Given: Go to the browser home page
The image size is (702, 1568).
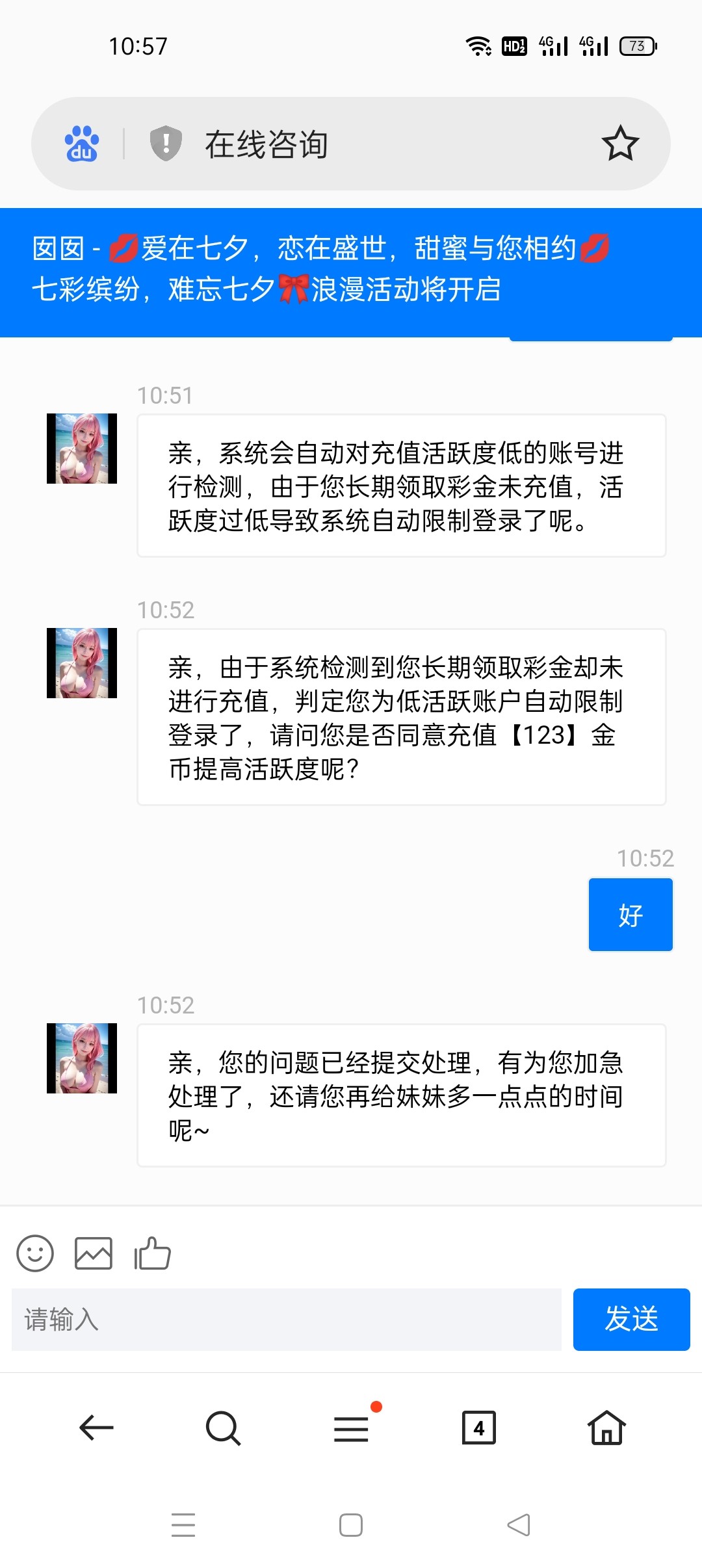Looking at the screenshot, I should coord(606,1428).
